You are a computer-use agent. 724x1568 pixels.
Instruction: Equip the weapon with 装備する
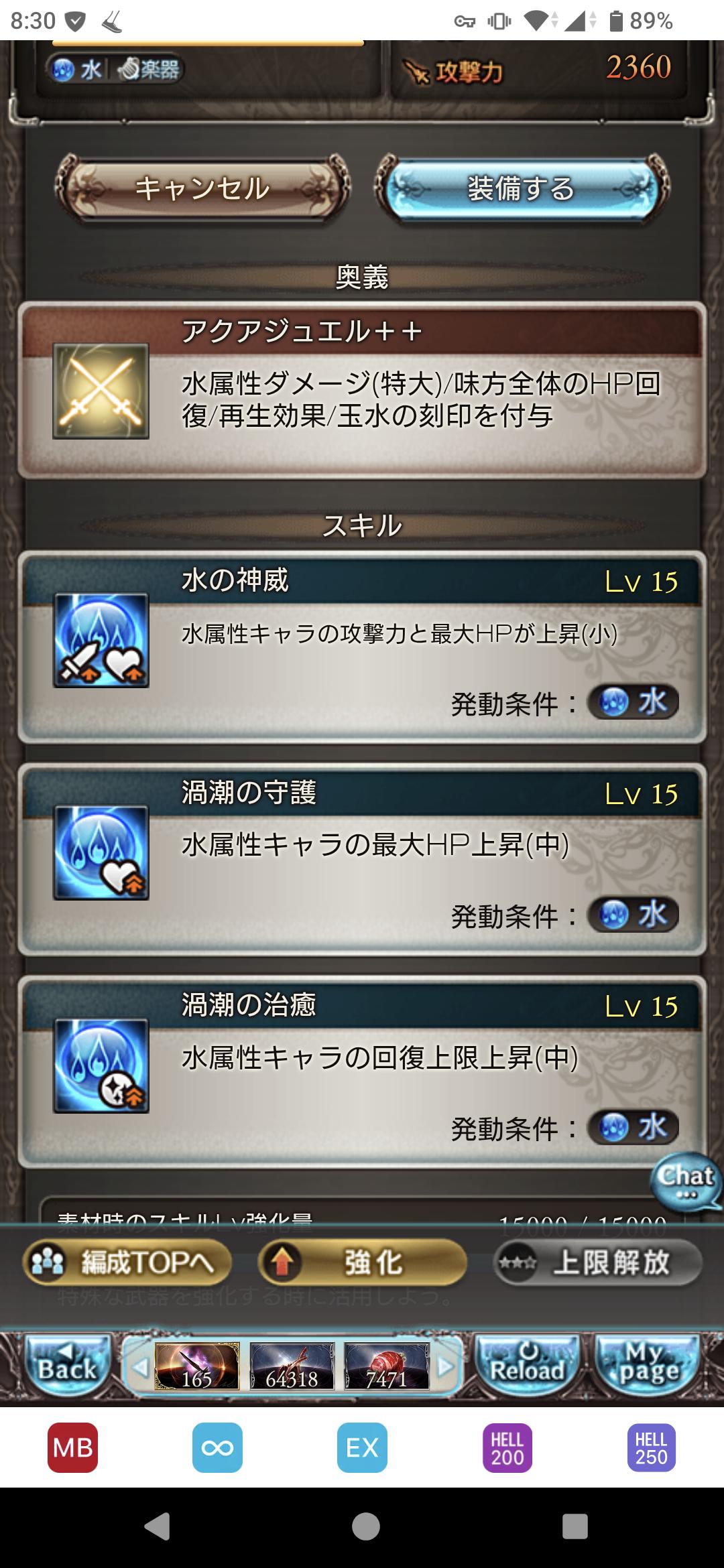522,188
